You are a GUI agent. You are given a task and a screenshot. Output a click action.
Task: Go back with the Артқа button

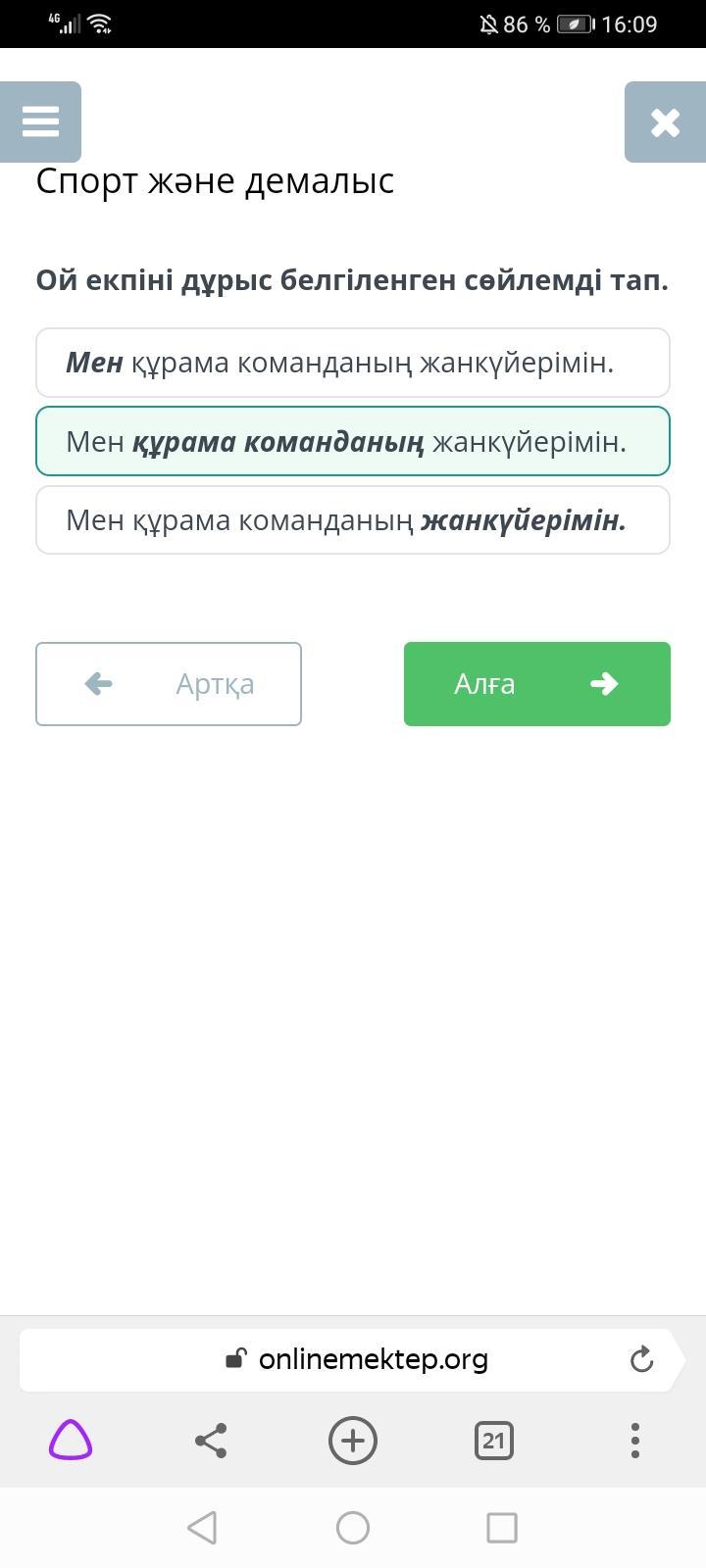(169, 684)
